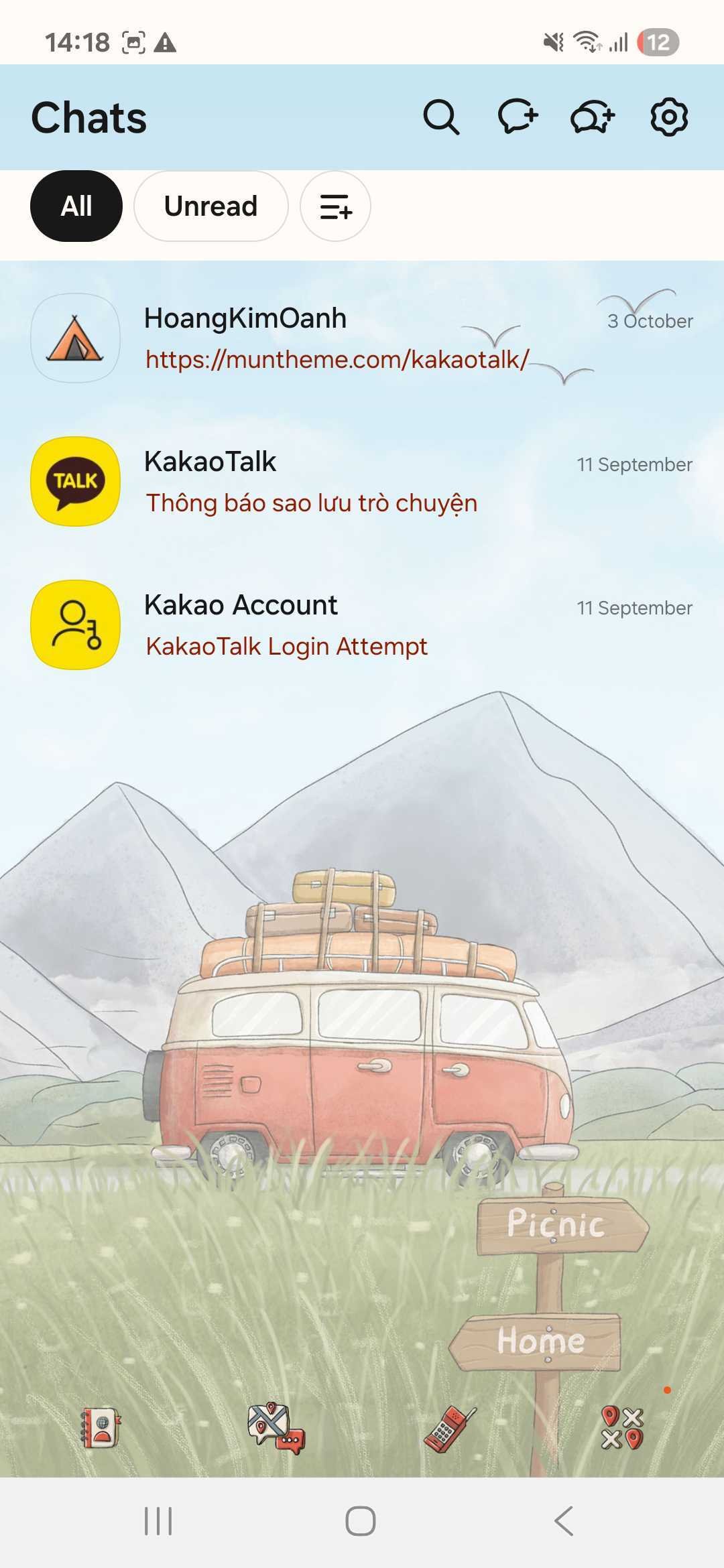Go back using system navigation
This screenshot has height=1568, width=724.
564,1520
